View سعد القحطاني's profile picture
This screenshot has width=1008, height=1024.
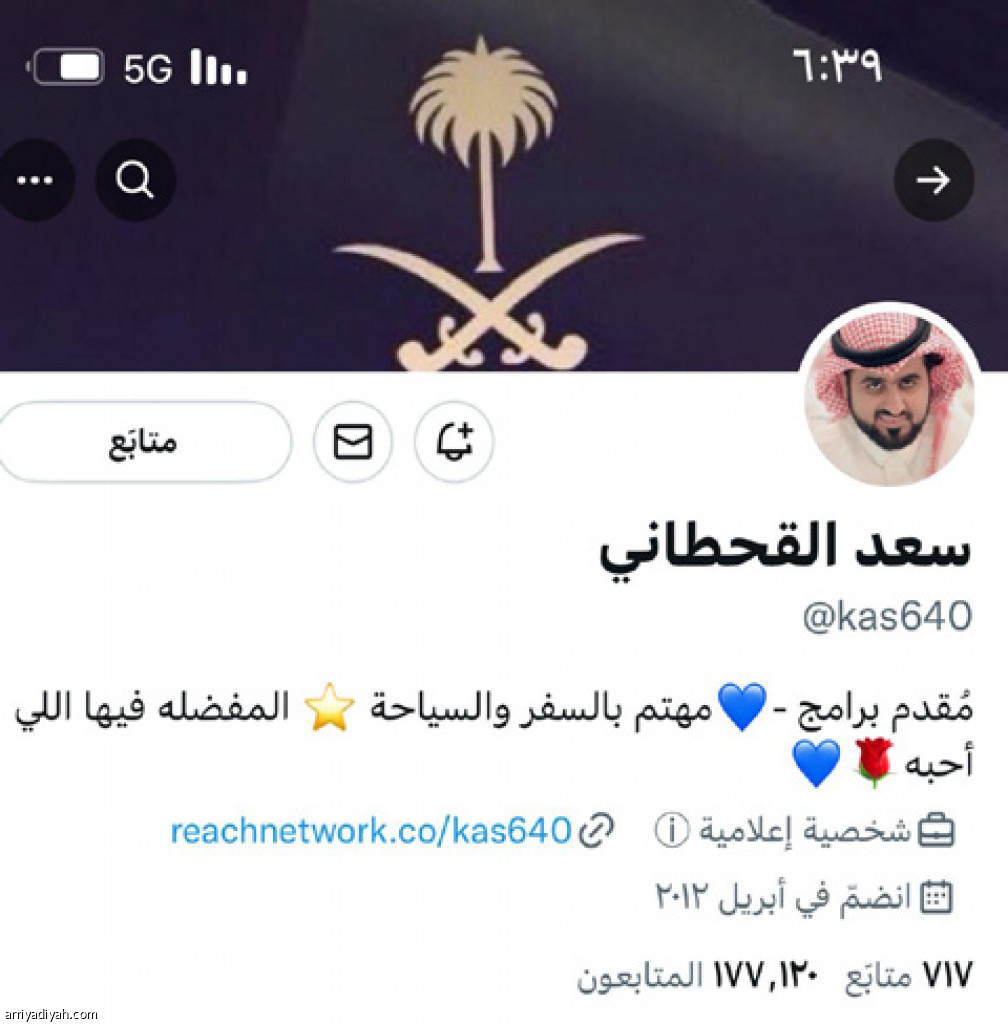tap(887, 395)
